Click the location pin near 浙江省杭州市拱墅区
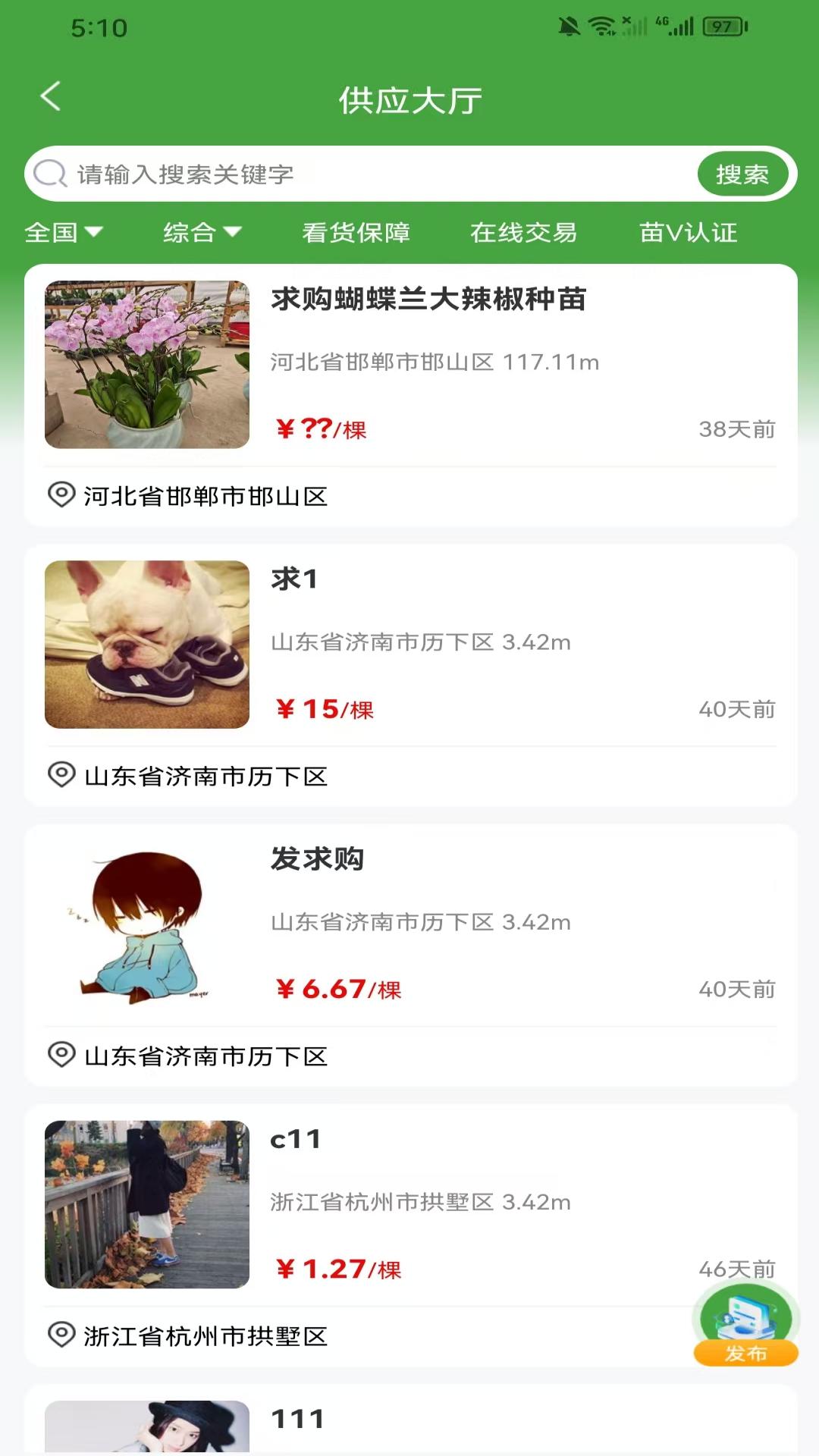This screenshot has height=1456, width=819. coord(60,1332)
